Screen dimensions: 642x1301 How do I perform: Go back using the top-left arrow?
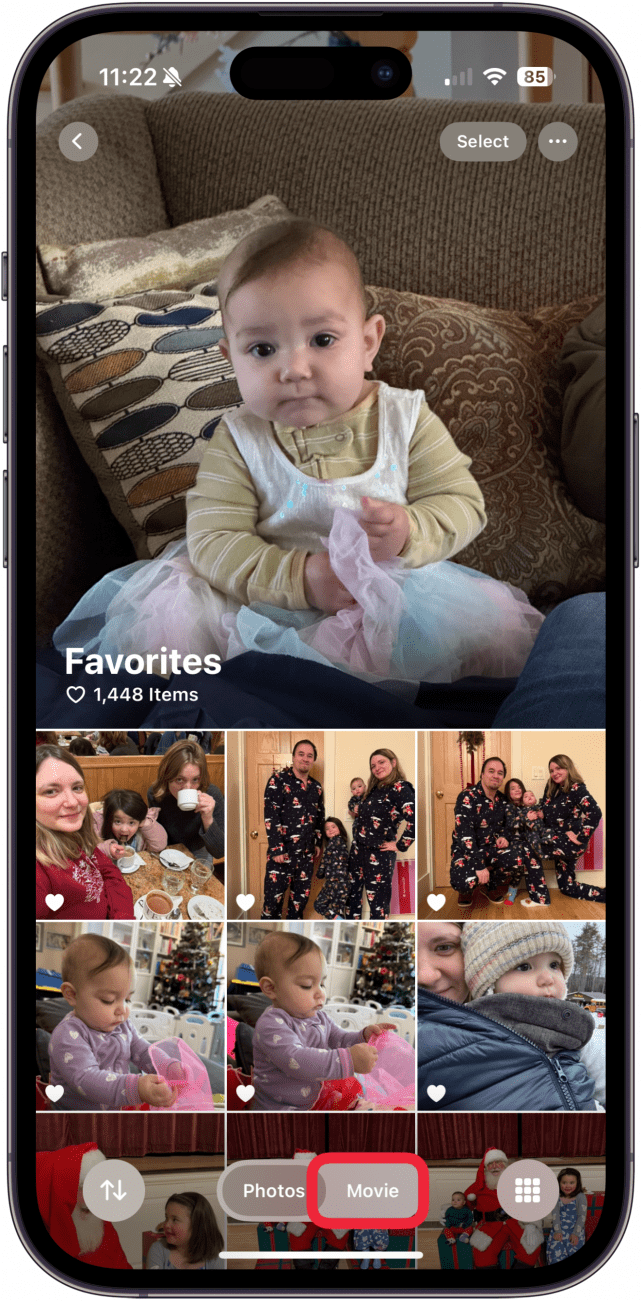tap(78, 142)
